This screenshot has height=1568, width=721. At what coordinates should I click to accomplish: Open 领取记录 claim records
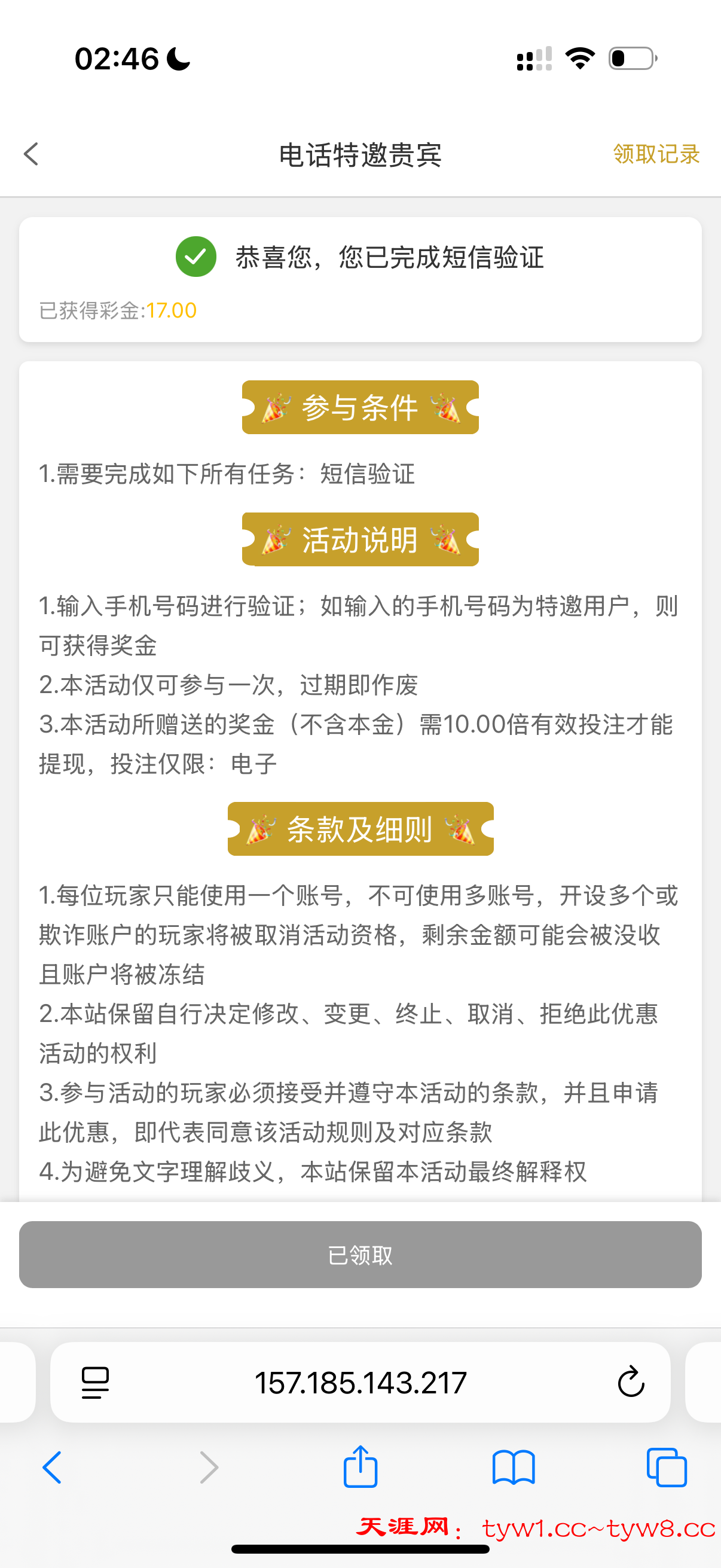tap(656, 154)
